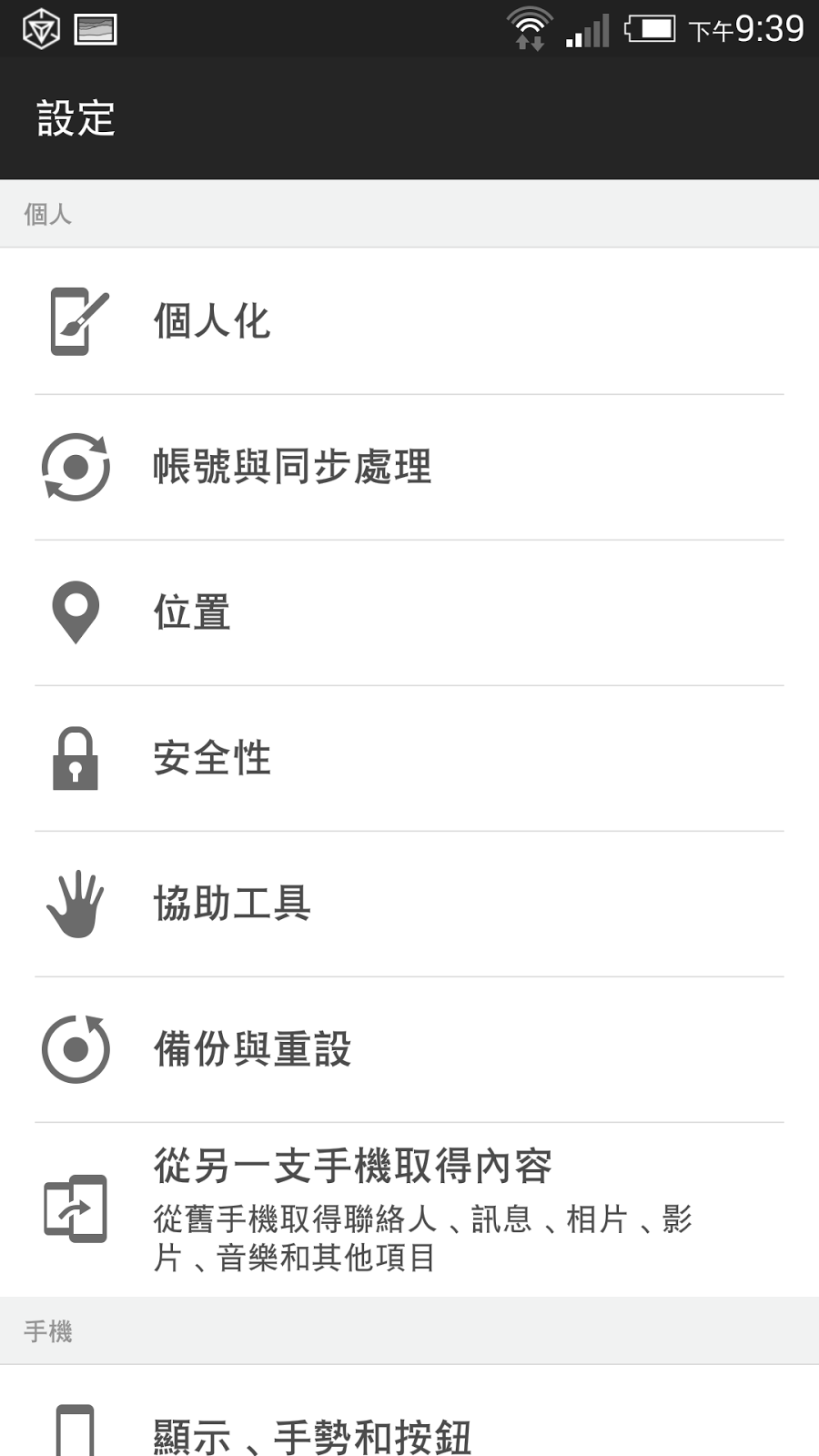Open 協助工具 accessibility options
819x1456 pixels.
[x=409, y=904]
